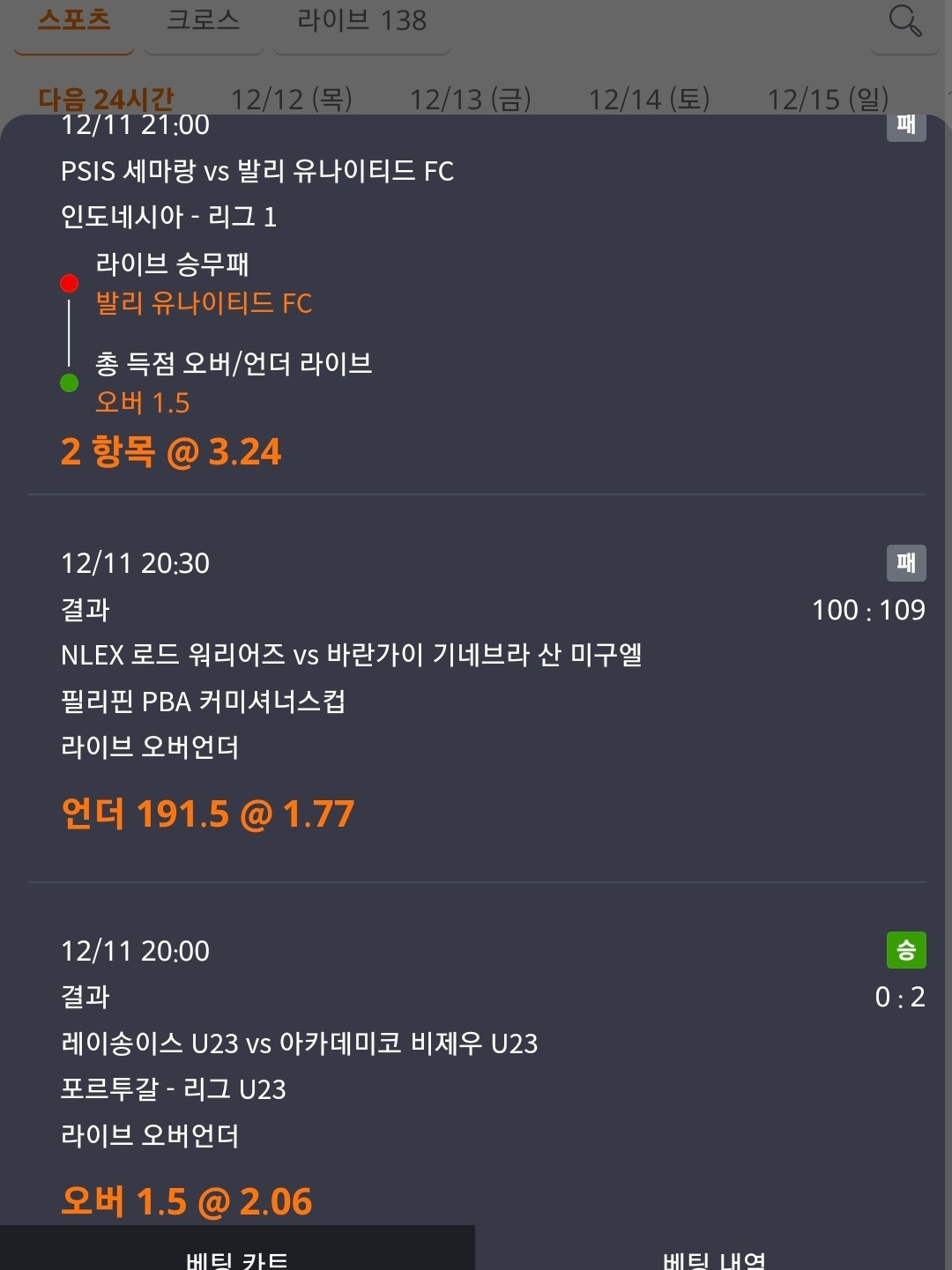Select the 12/13 (금) date tab
This screenshot has width=952, height=1270.
(x=471, y=99)
